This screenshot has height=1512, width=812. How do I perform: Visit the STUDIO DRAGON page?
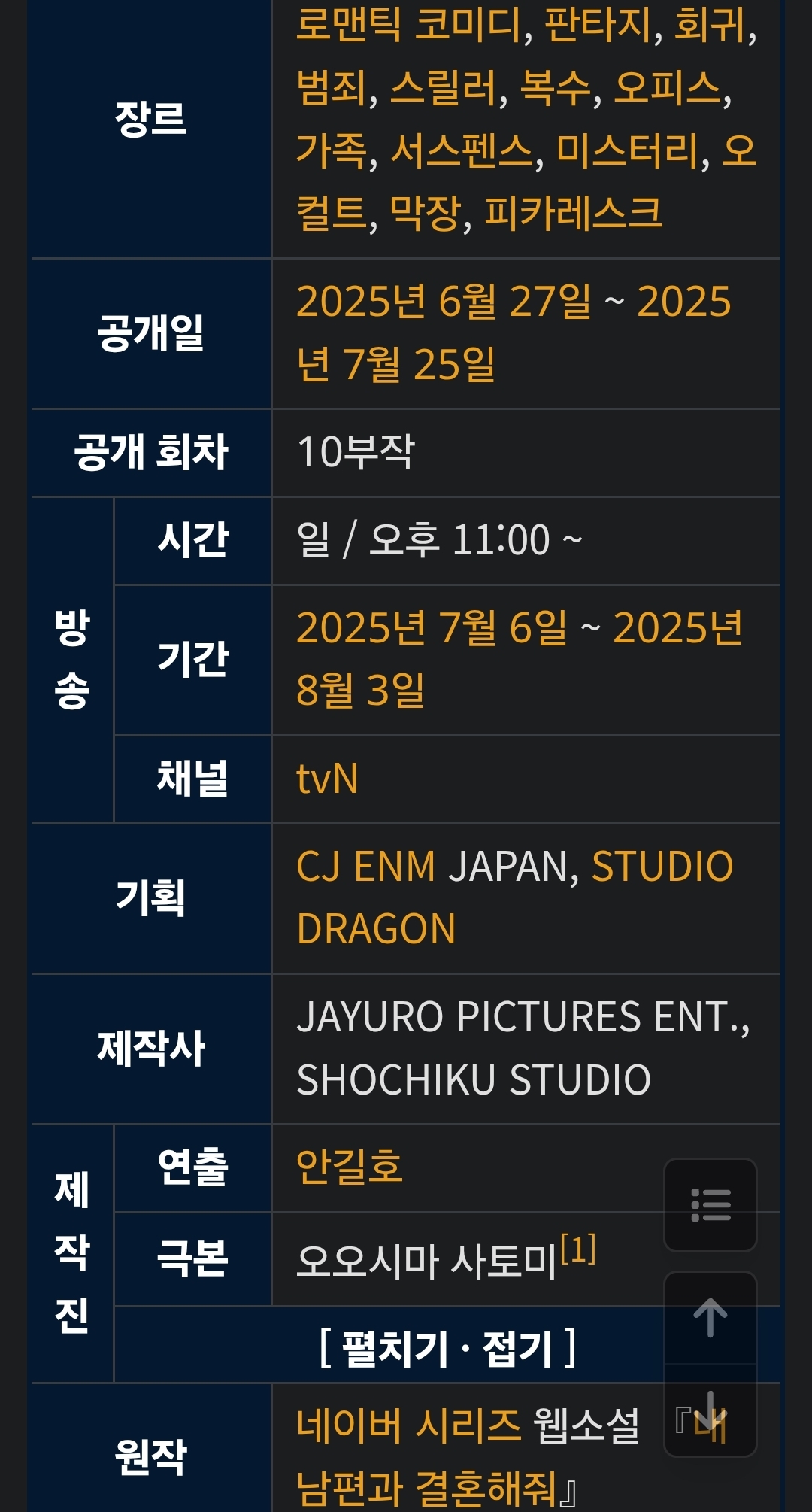pyautogui.click(x=514, y=897)
